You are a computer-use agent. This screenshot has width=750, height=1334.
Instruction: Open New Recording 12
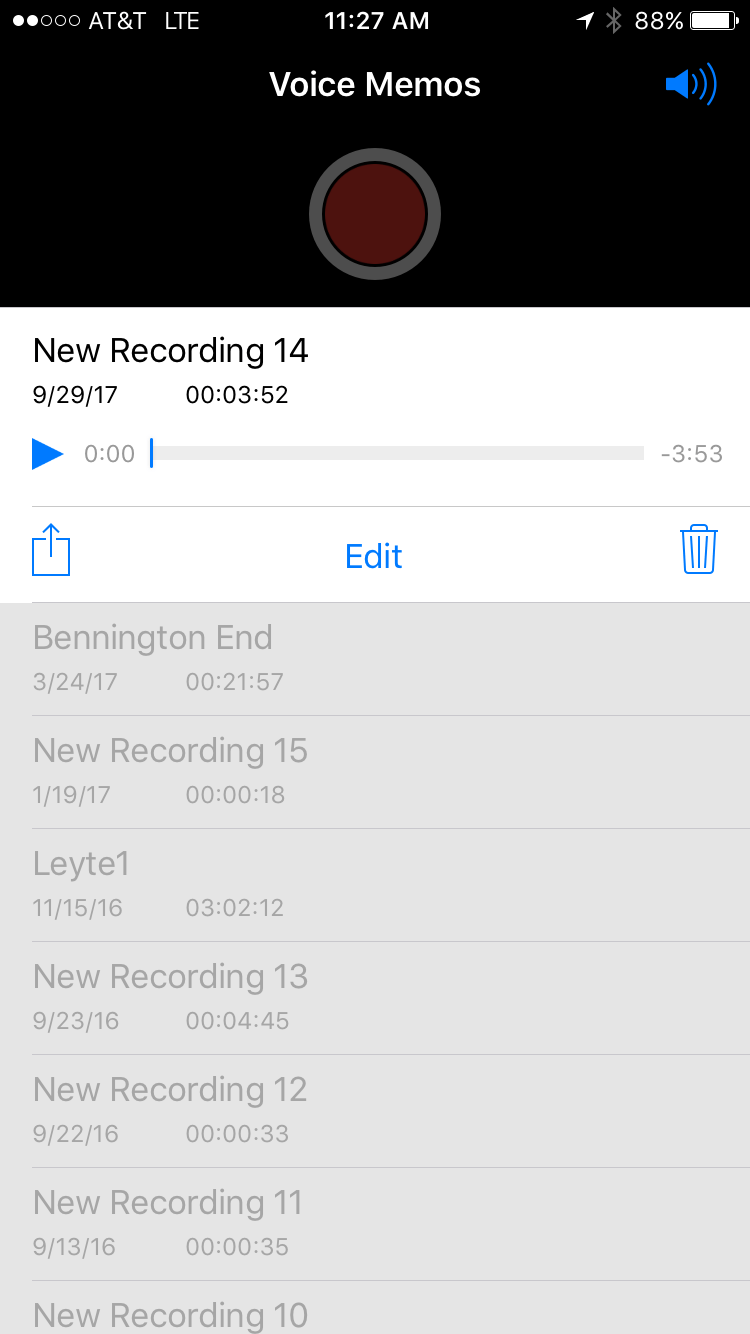click(375, 1110)
